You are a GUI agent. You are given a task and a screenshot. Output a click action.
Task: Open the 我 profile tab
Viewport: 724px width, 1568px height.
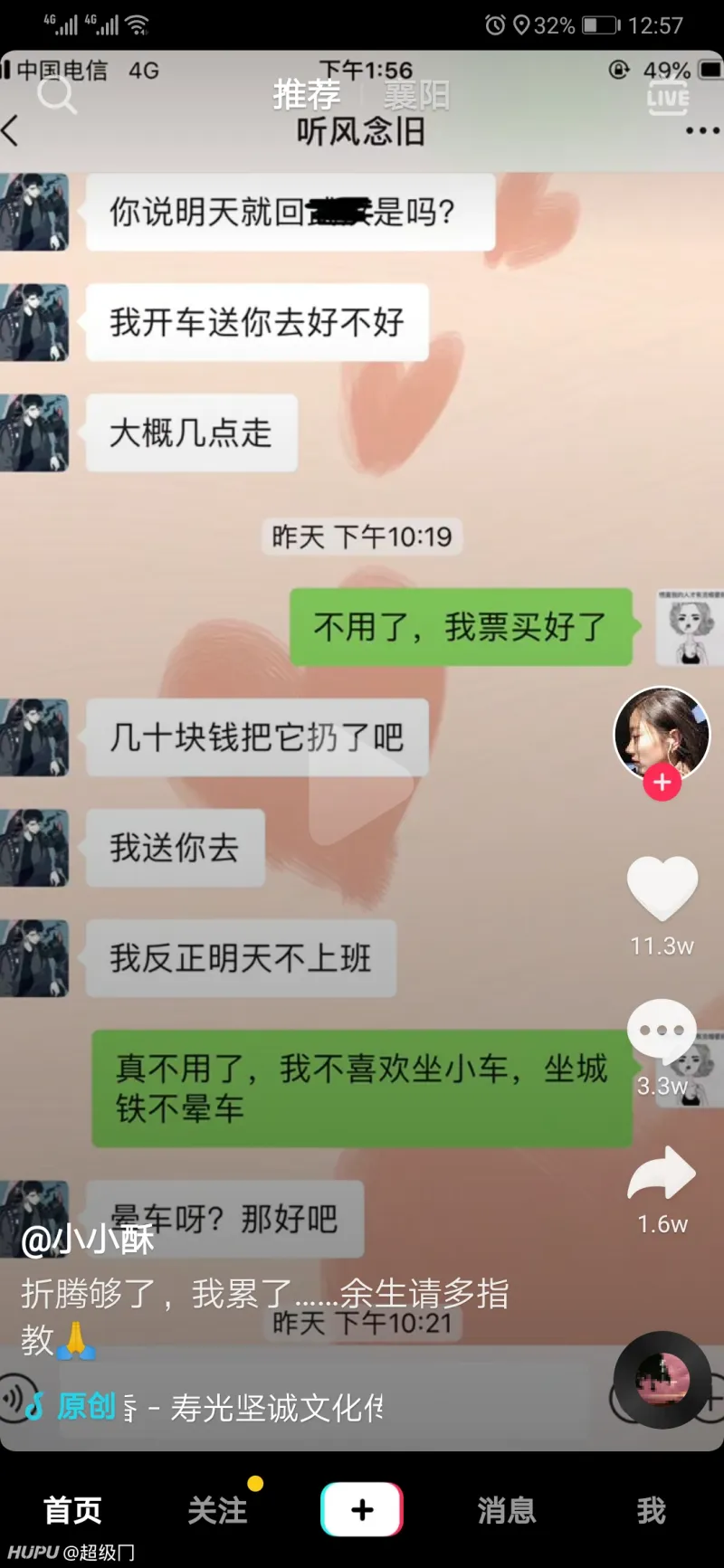click(651, 1510)
